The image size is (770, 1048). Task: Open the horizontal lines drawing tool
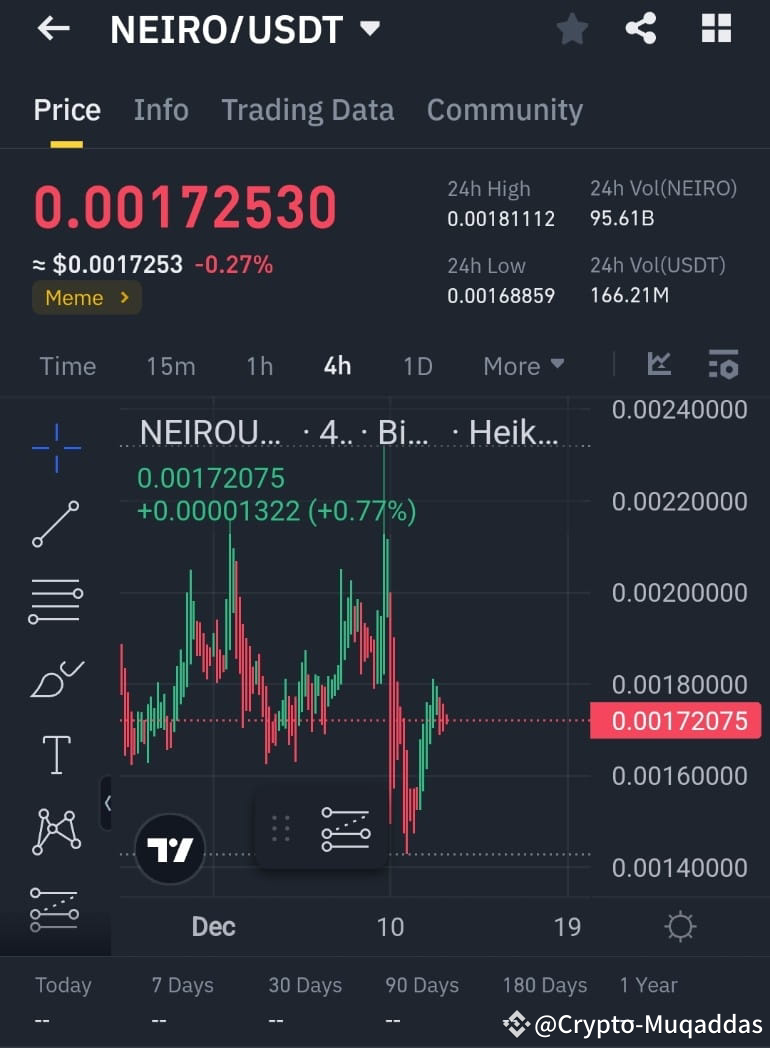(x=55, y=600)
